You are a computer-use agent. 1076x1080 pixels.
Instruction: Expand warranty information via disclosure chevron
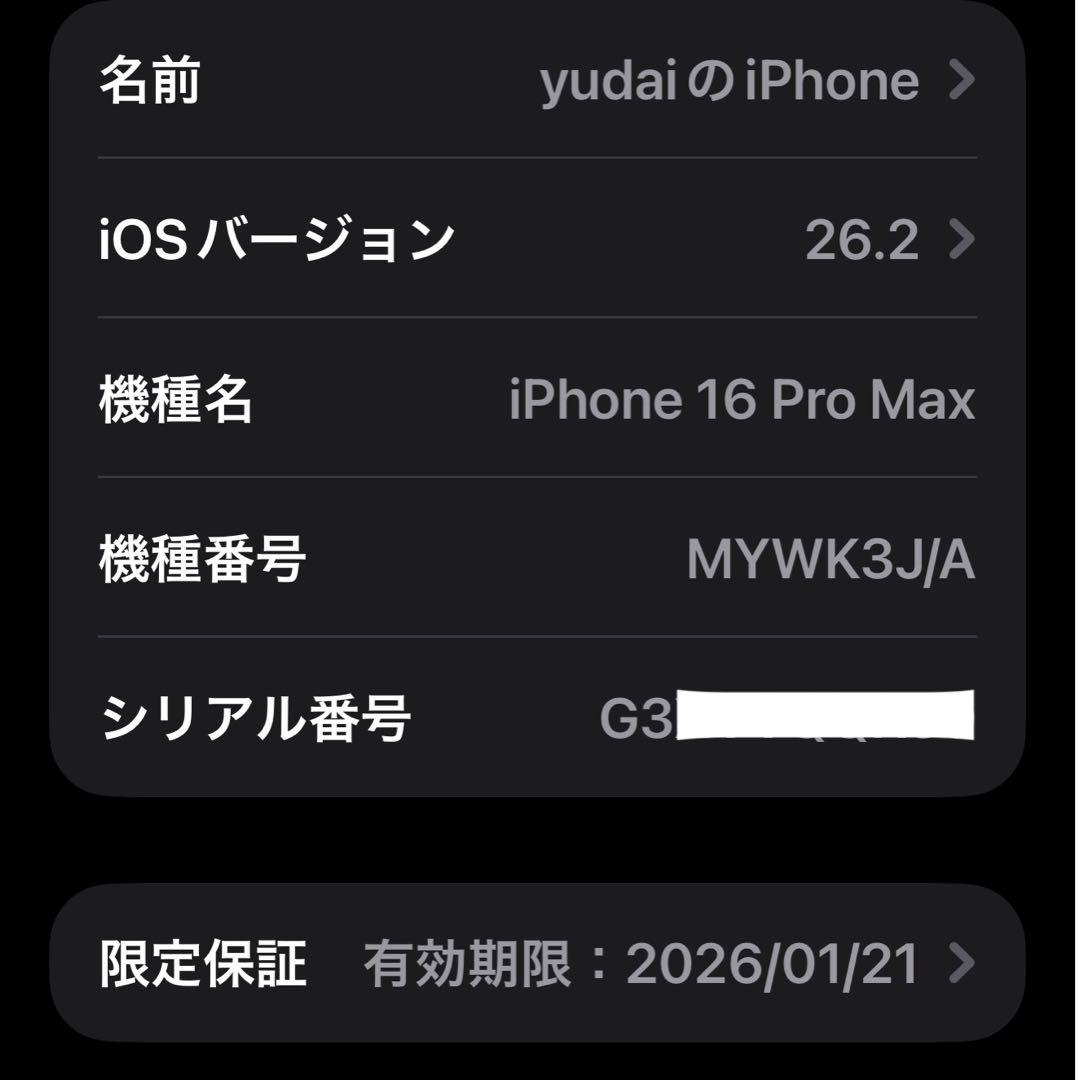pyautogui.click(x=958, y=962)
